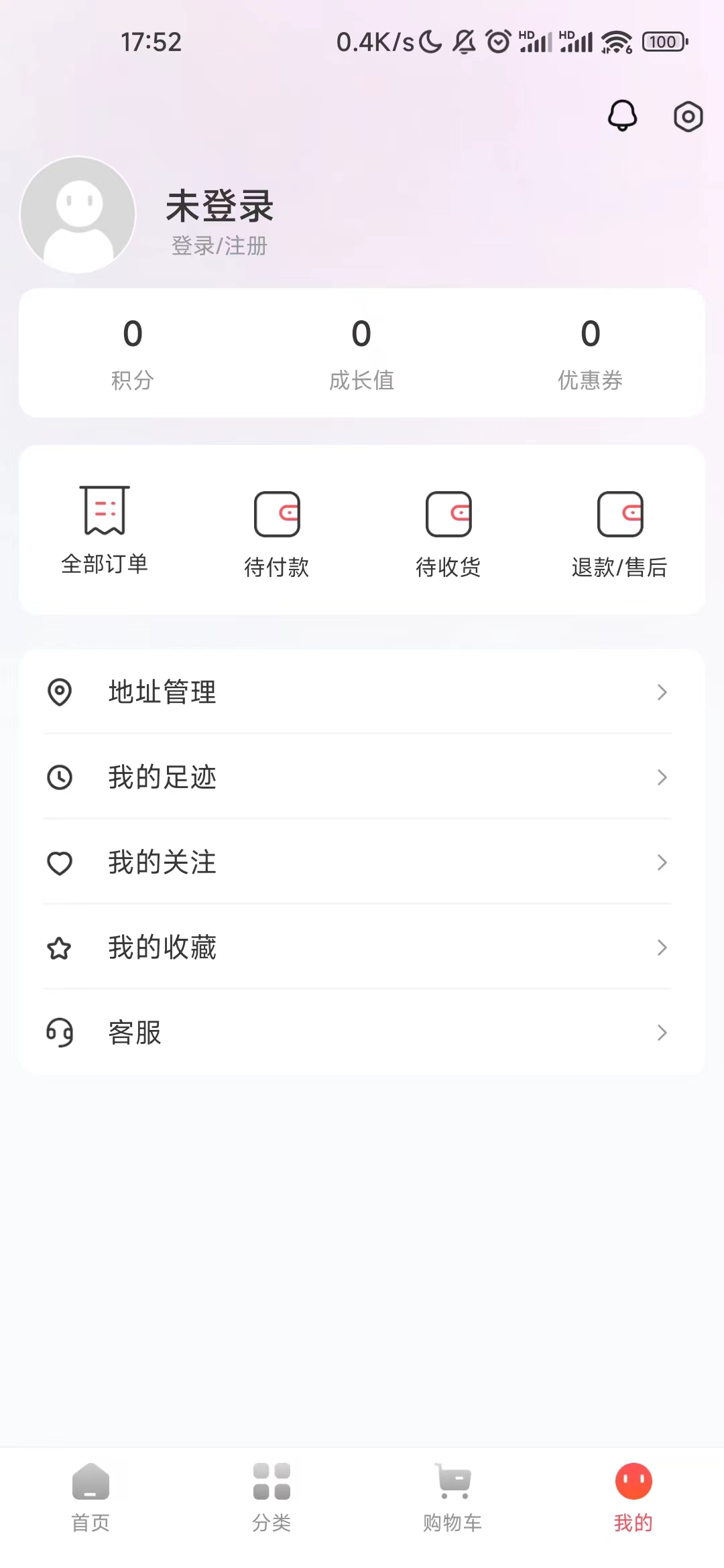Open 我的收藏 favorites
The width and height of the screenshot is (724, 1568).
[x=362, y=947]
